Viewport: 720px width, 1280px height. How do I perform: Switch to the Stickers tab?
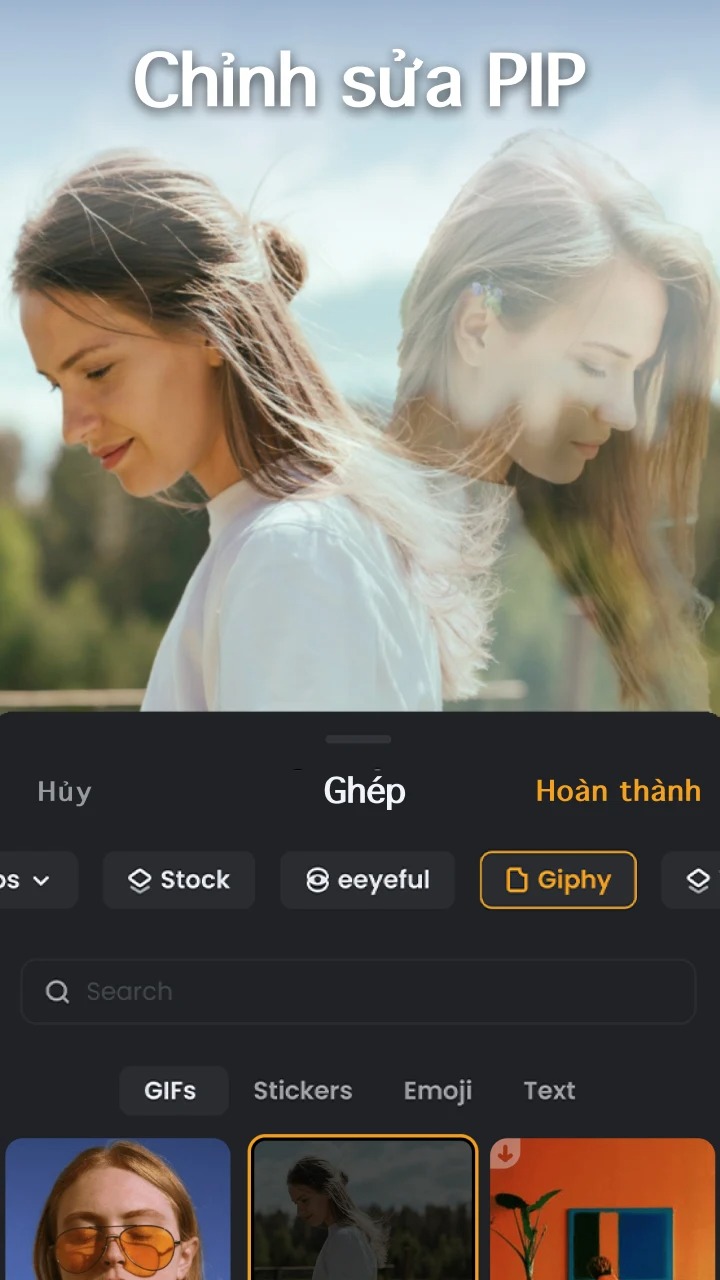303,1090
